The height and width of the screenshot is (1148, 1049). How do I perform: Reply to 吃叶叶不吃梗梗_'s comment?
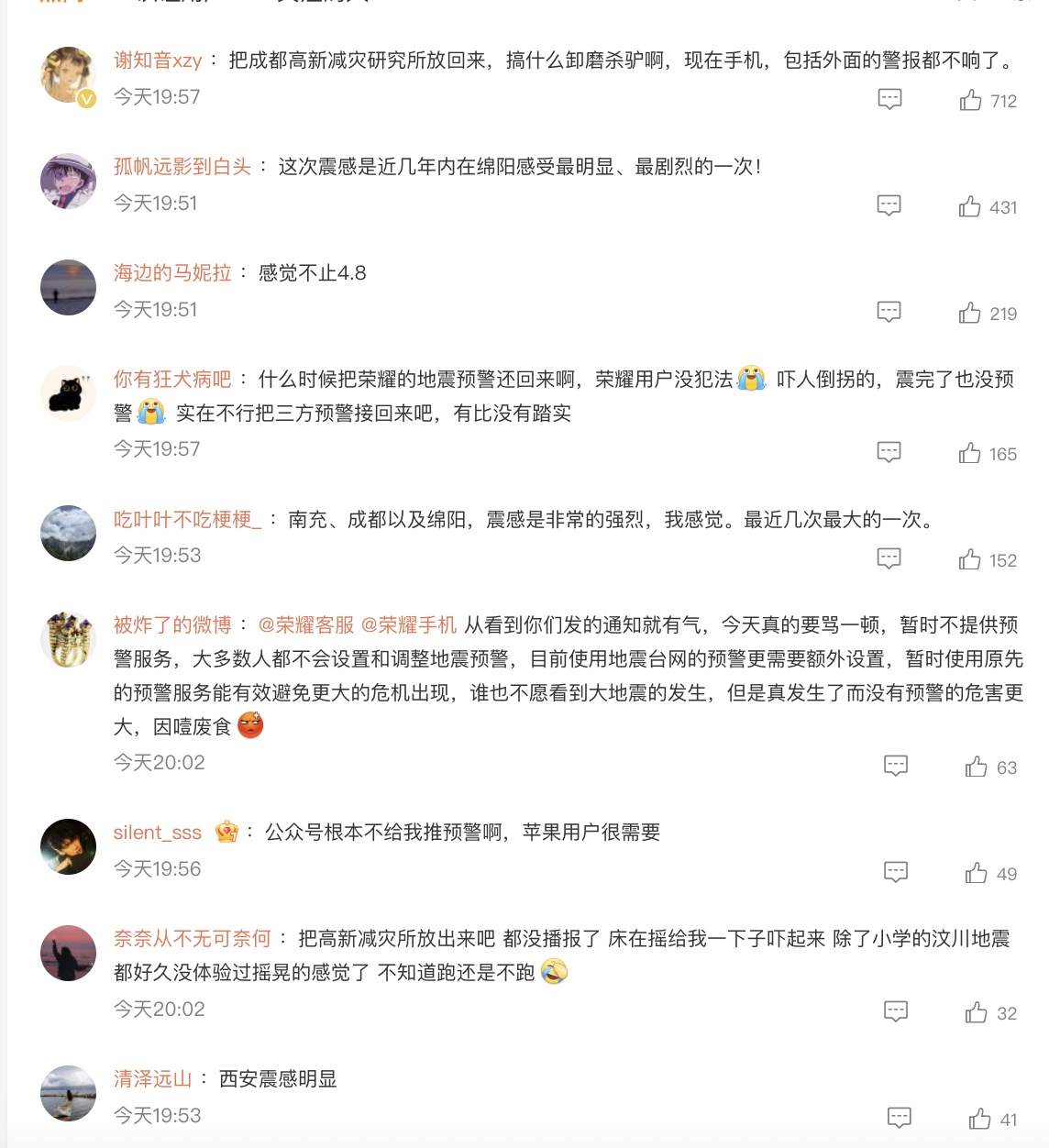pyautogui.click(x=889, y=558)
